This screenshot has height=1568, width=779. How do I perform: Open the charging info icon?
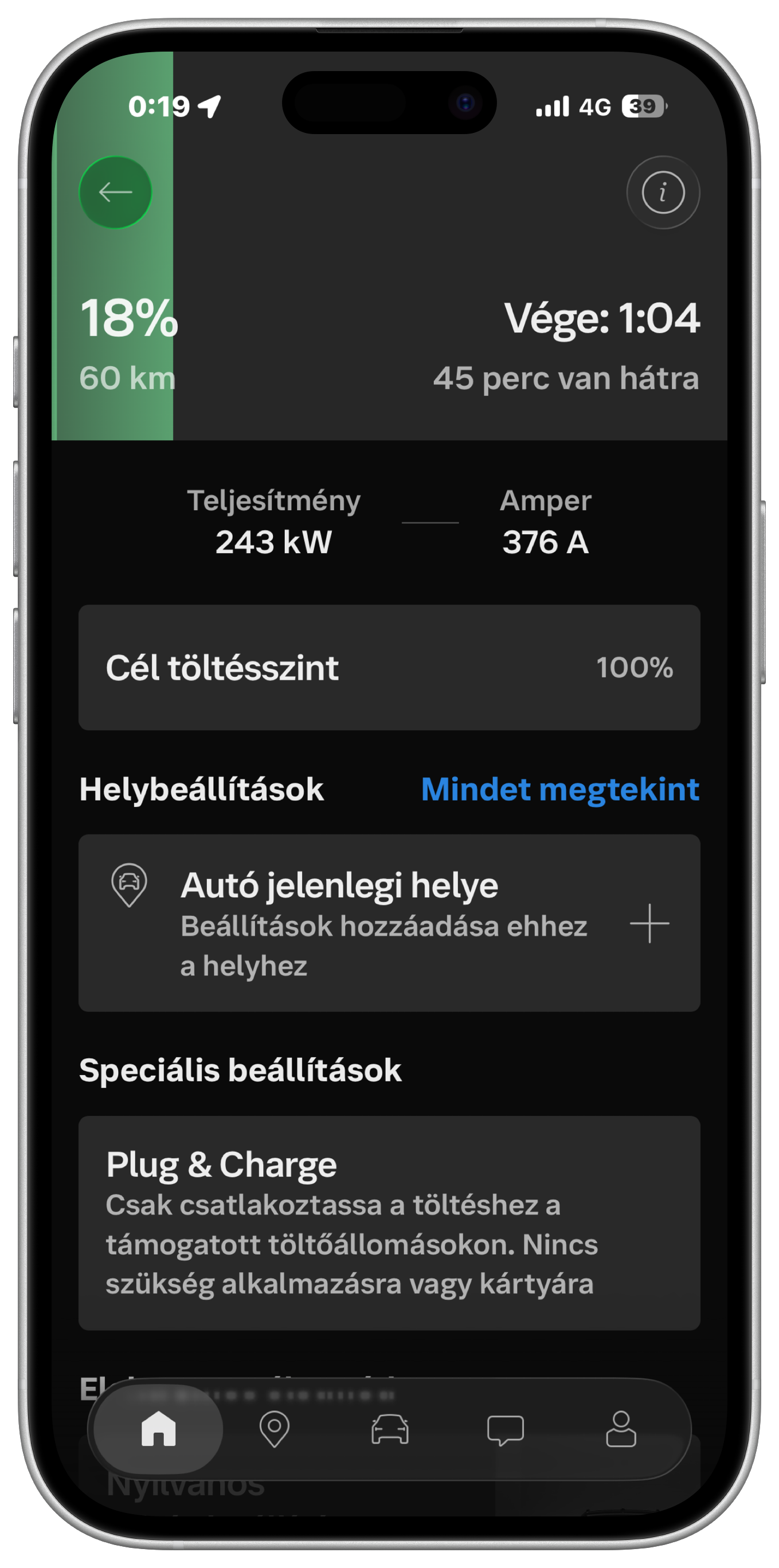point(663,193)
